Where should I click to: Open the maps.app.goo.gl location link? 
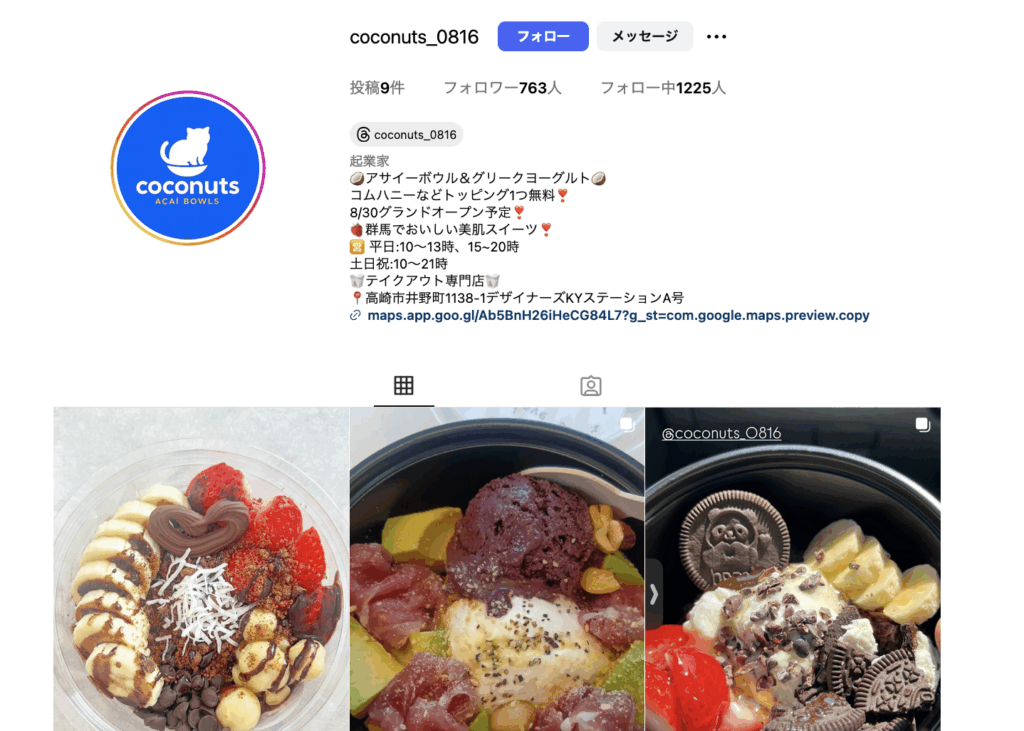[x=618, y=315]
